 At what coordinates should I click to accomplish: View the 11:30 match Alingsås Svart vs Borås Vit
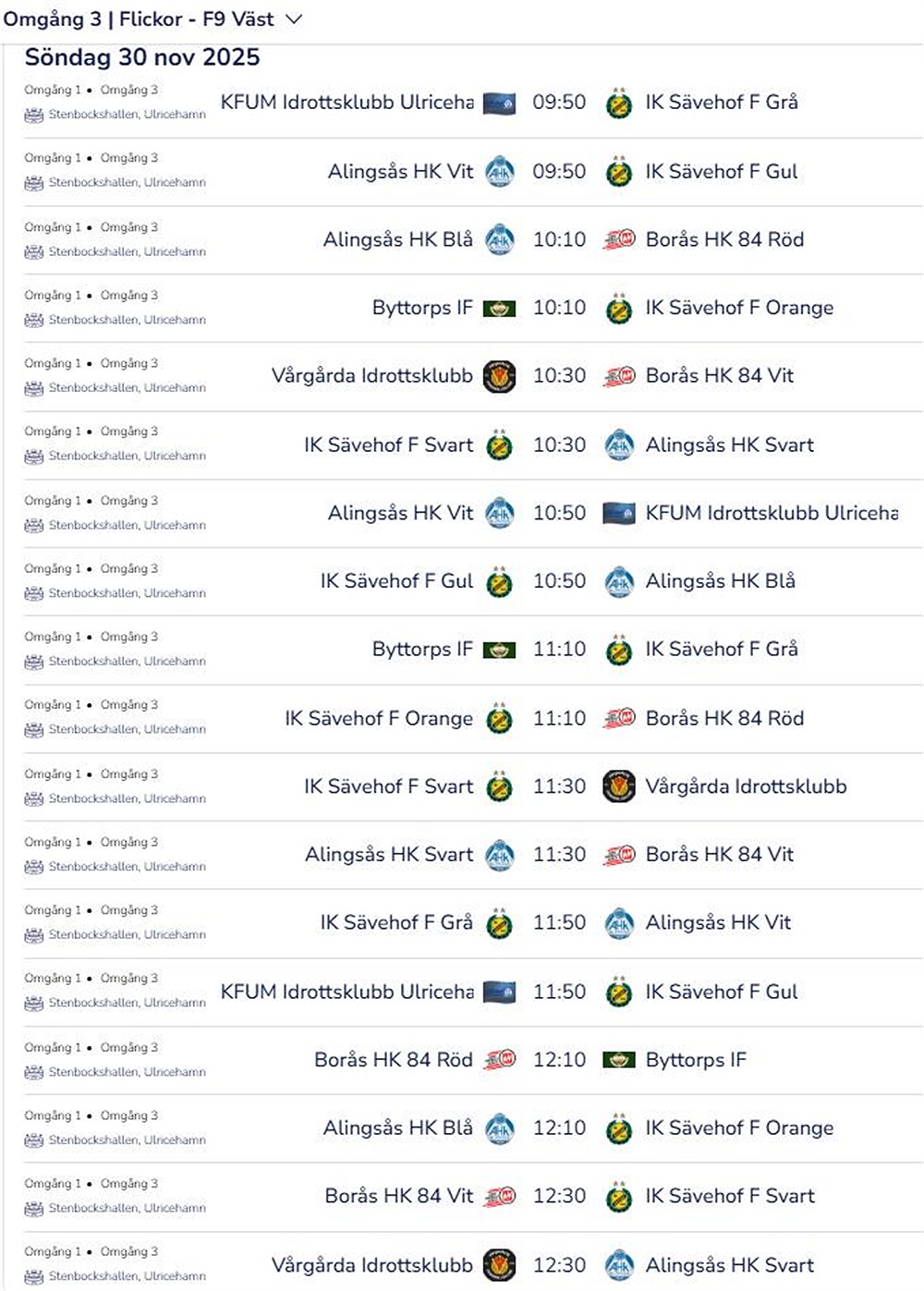click(558, 855)
